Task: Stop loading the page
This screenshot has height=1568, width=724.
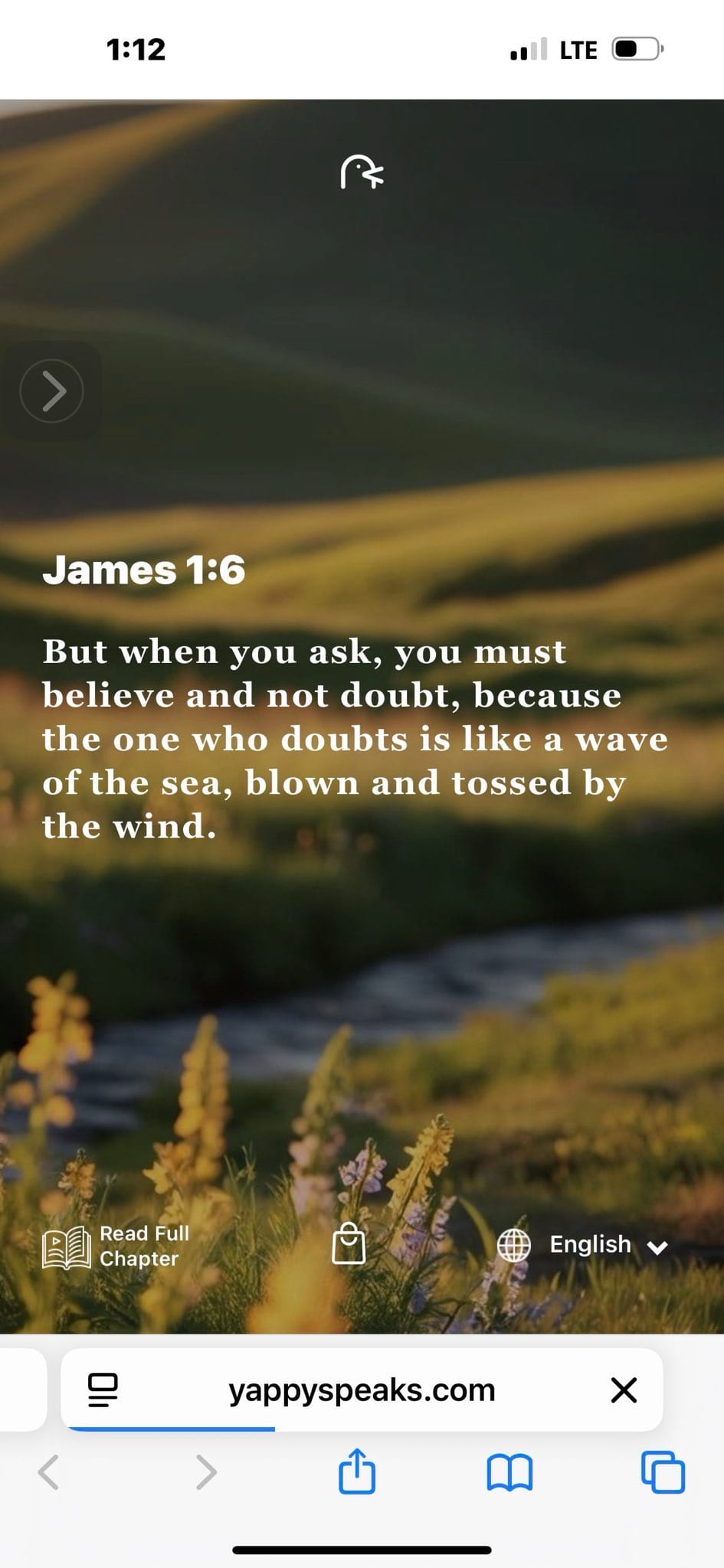Action: tap(624, 1390)
